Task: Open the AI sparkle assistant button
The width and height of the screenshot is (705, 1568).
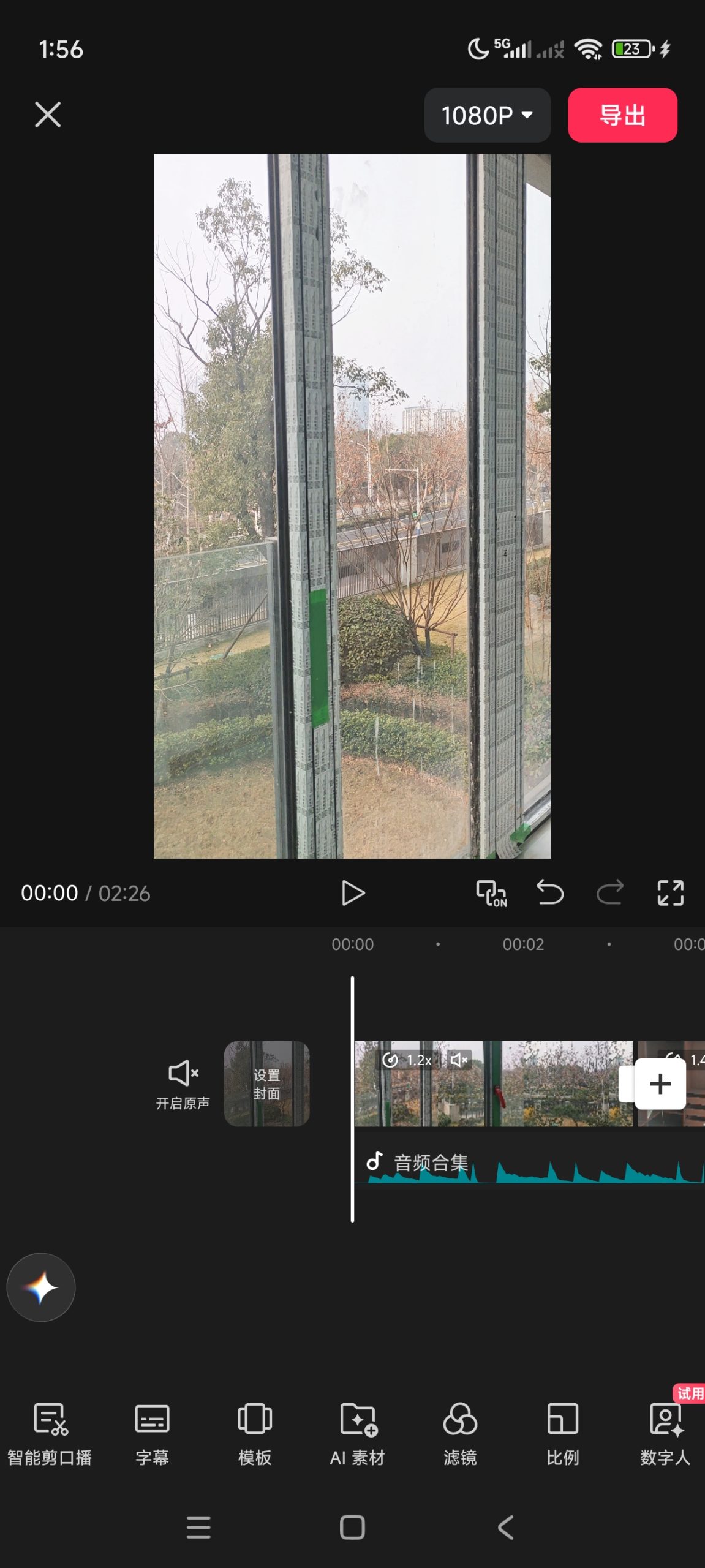Action: point(41,1287)
